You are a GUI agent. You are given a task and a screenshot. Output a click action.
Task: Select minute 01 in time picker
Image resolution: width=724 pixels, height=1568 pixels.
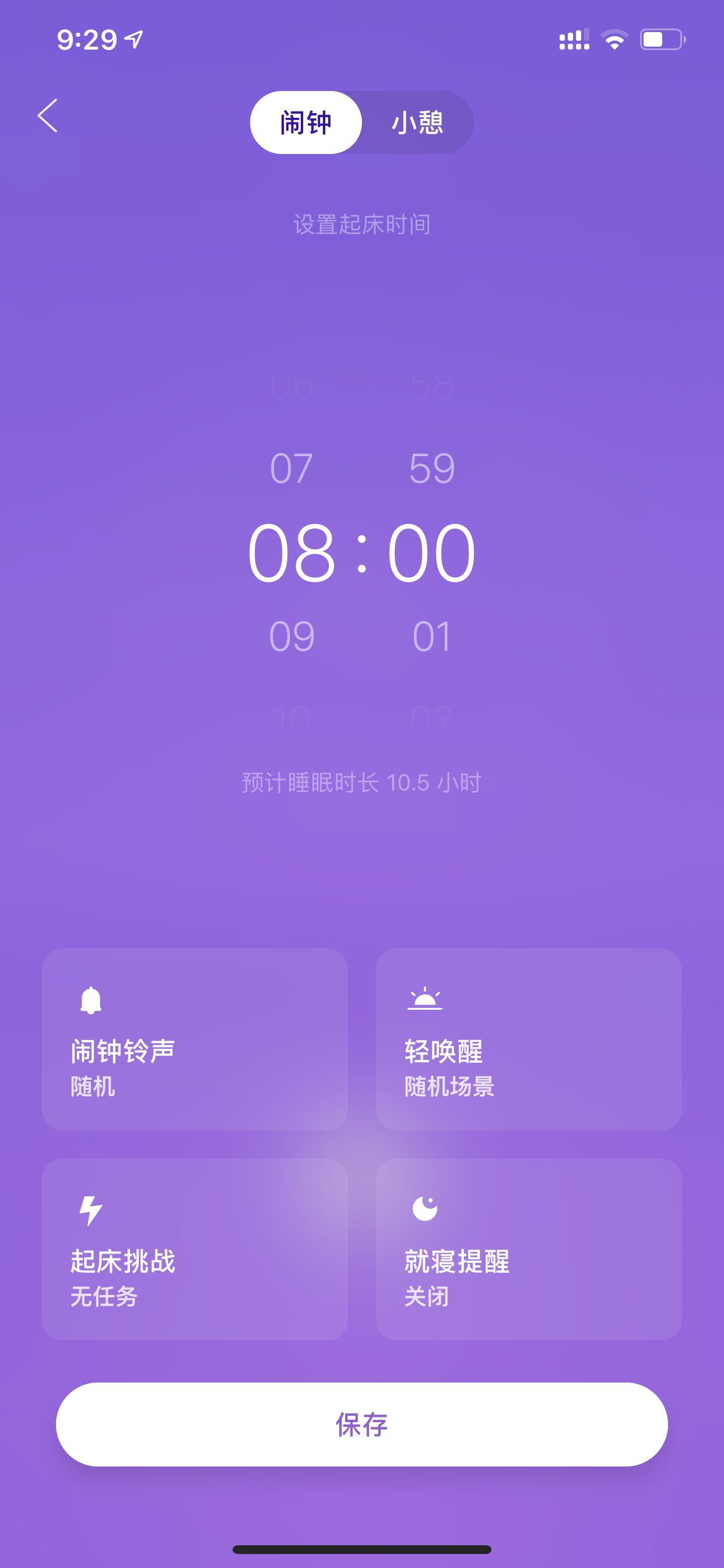click(x=432, y=636)
